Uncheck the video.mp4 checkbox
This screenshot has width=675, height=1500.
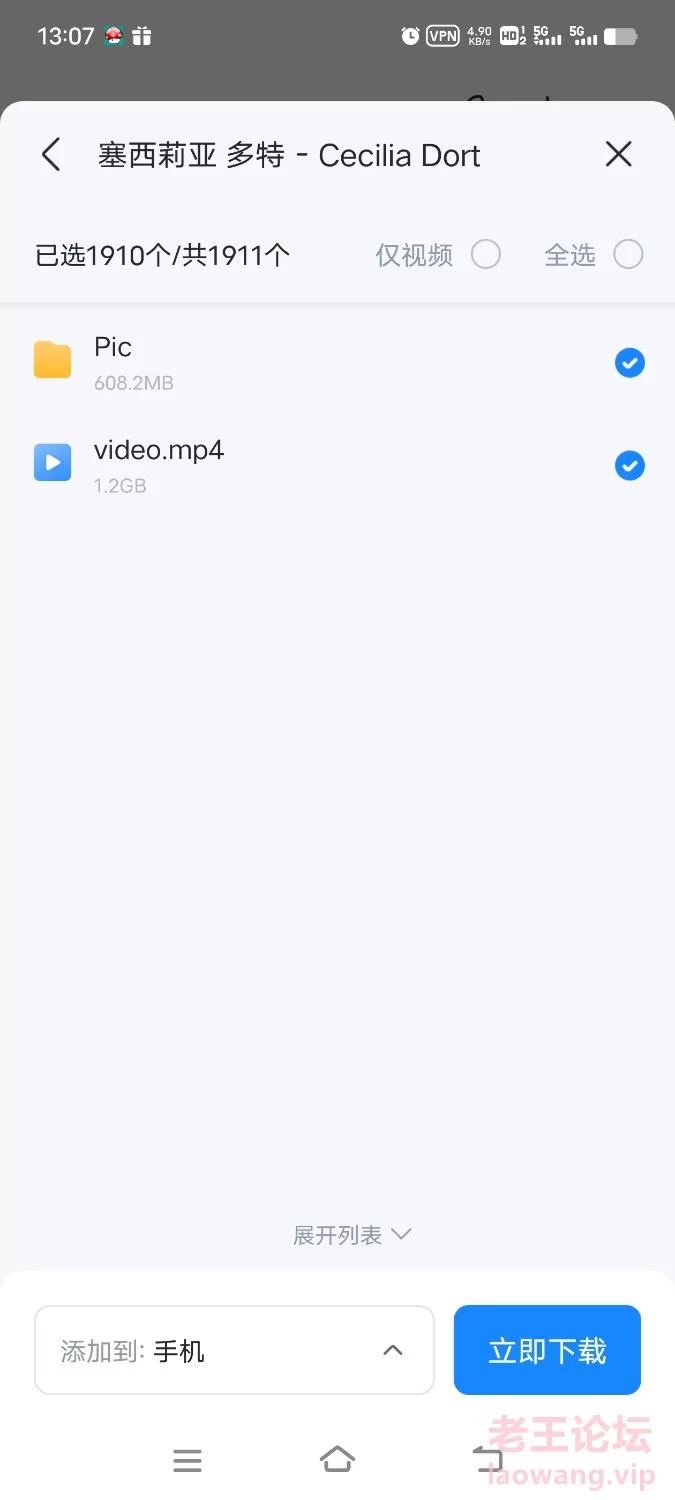coord(630,466)
